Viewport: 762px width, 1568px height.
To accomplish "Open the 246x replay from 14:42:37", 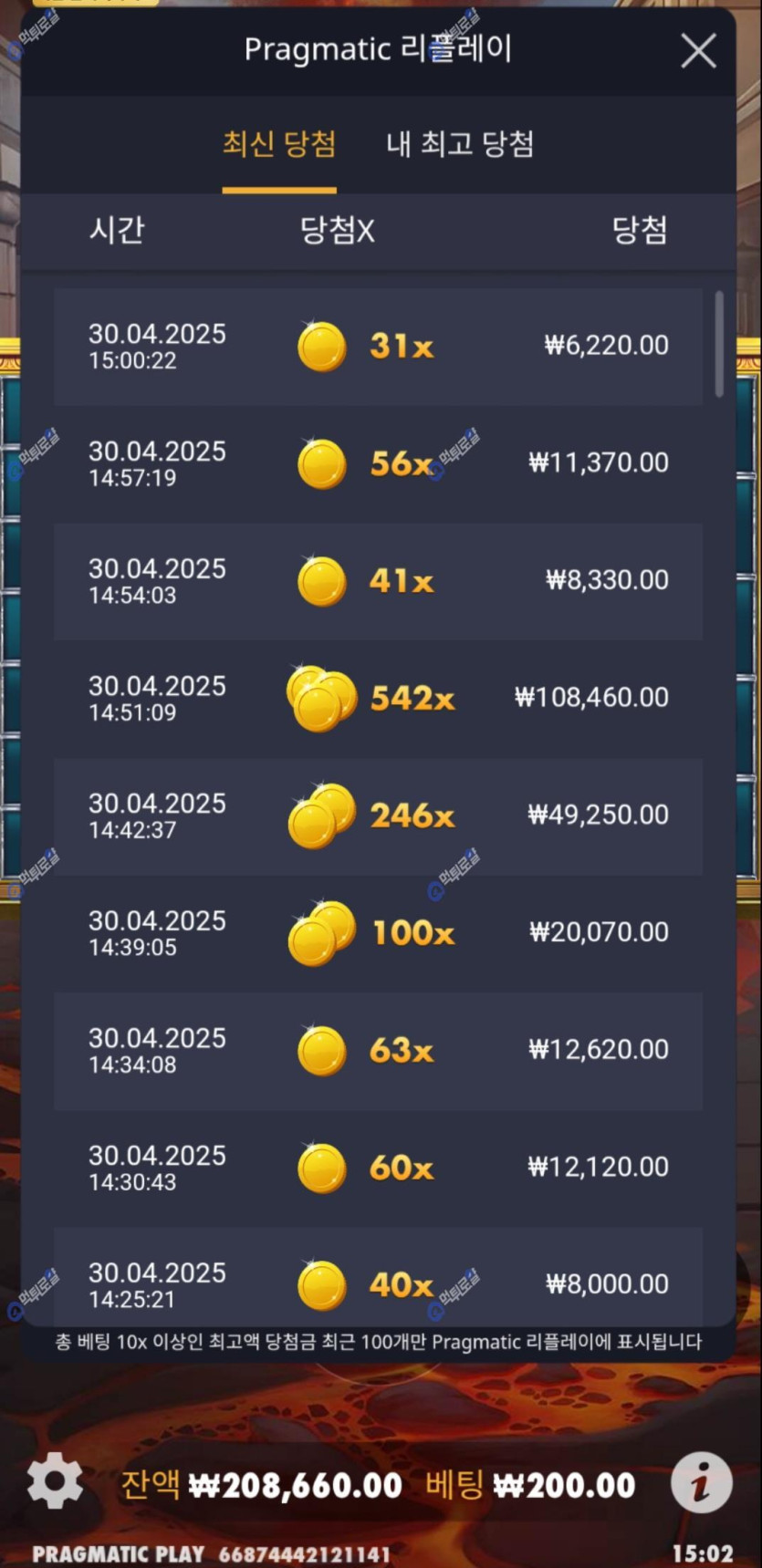I will coord(378,815).
